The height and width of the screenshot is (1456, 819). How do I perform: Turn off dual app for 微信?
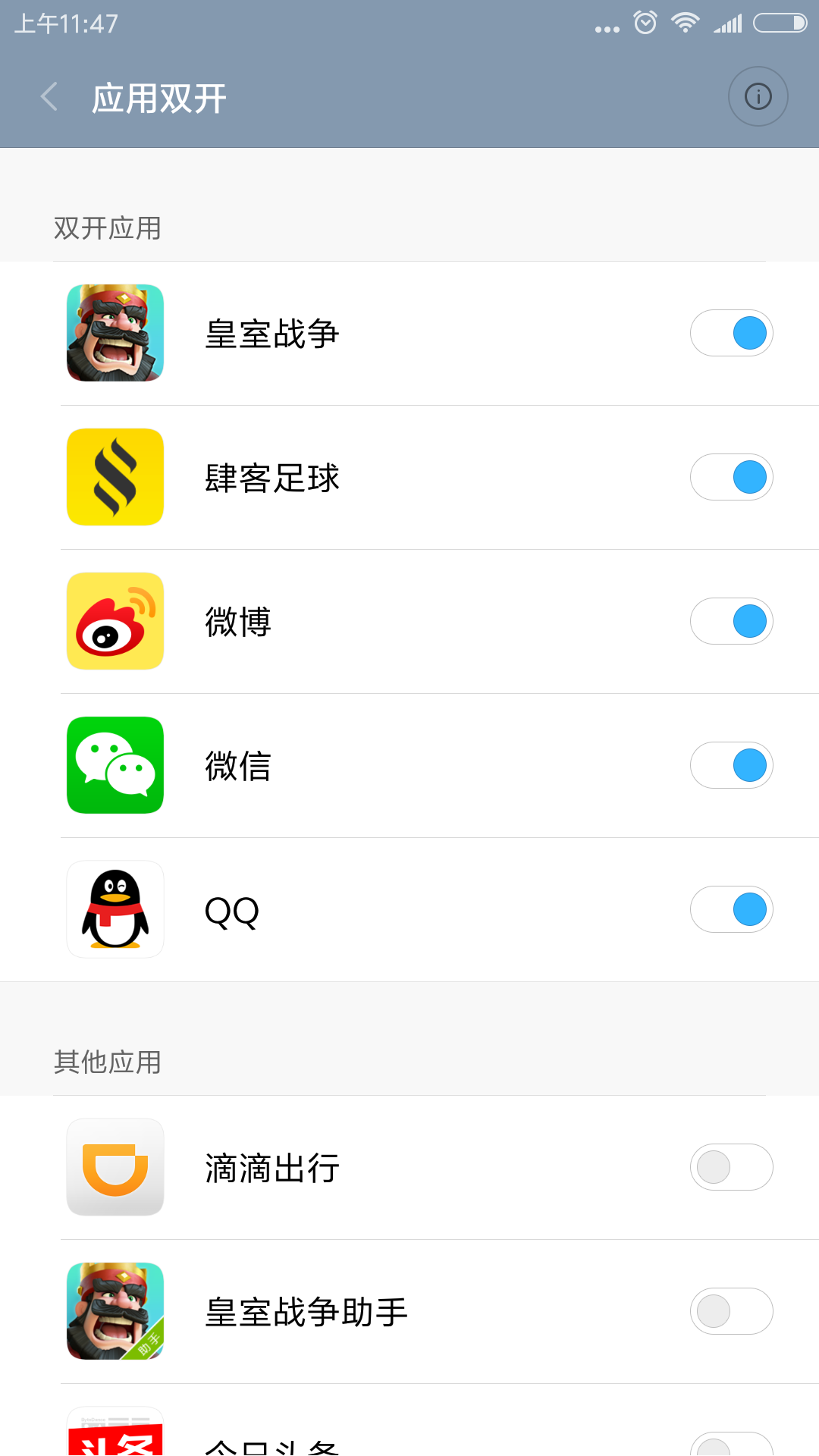[731, 764]
